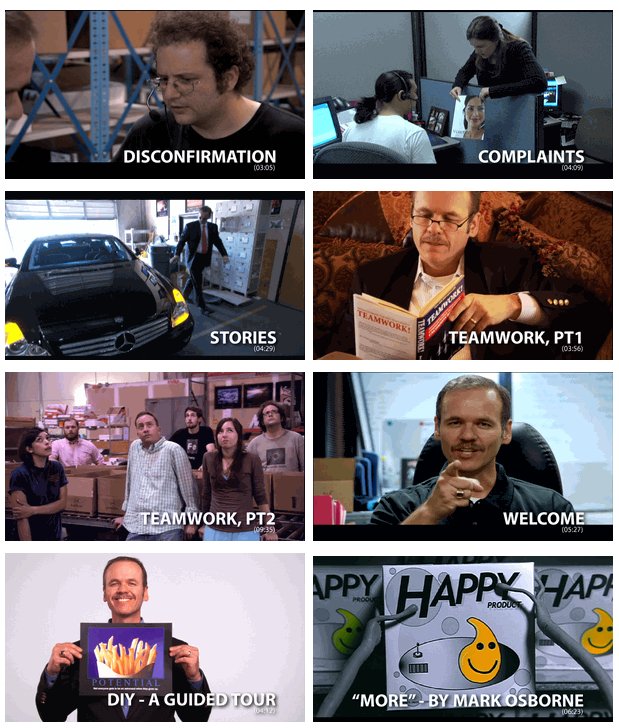The width and height of the screenshot is (619, 728).
Task: Watch "More" by Mark Osborne
Action: (x=463, y=637)
